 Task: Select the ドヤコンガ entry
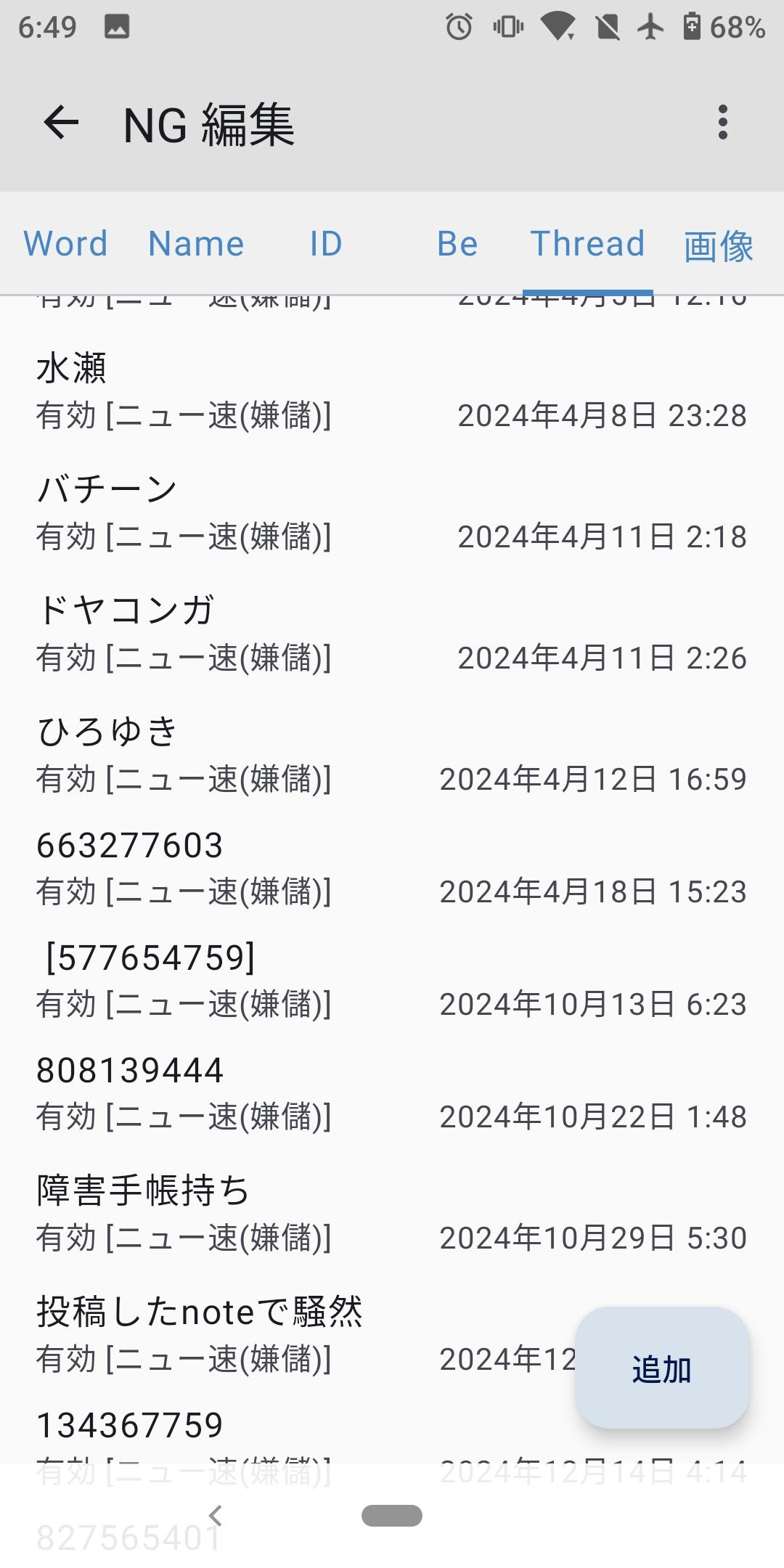[x=392, y=634]
